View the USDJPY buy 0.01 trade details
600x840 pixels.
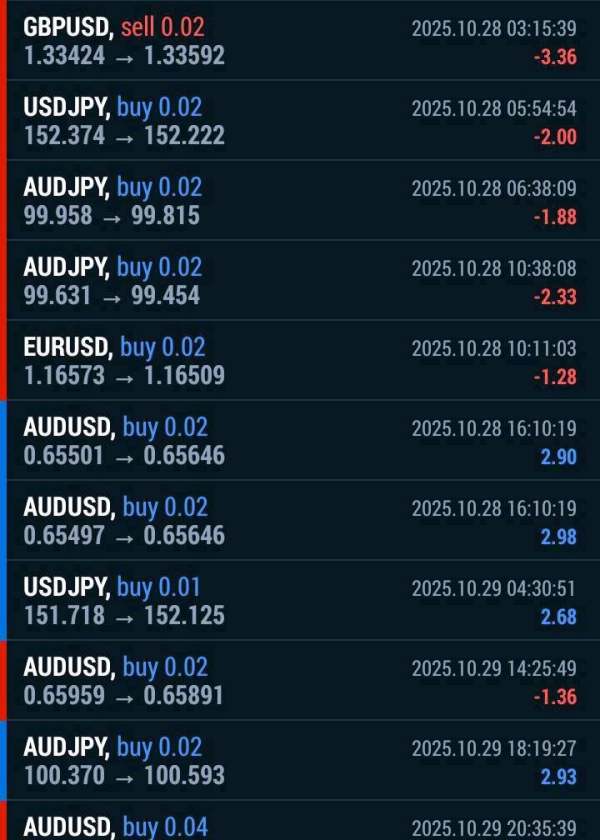tap(300, 601)
